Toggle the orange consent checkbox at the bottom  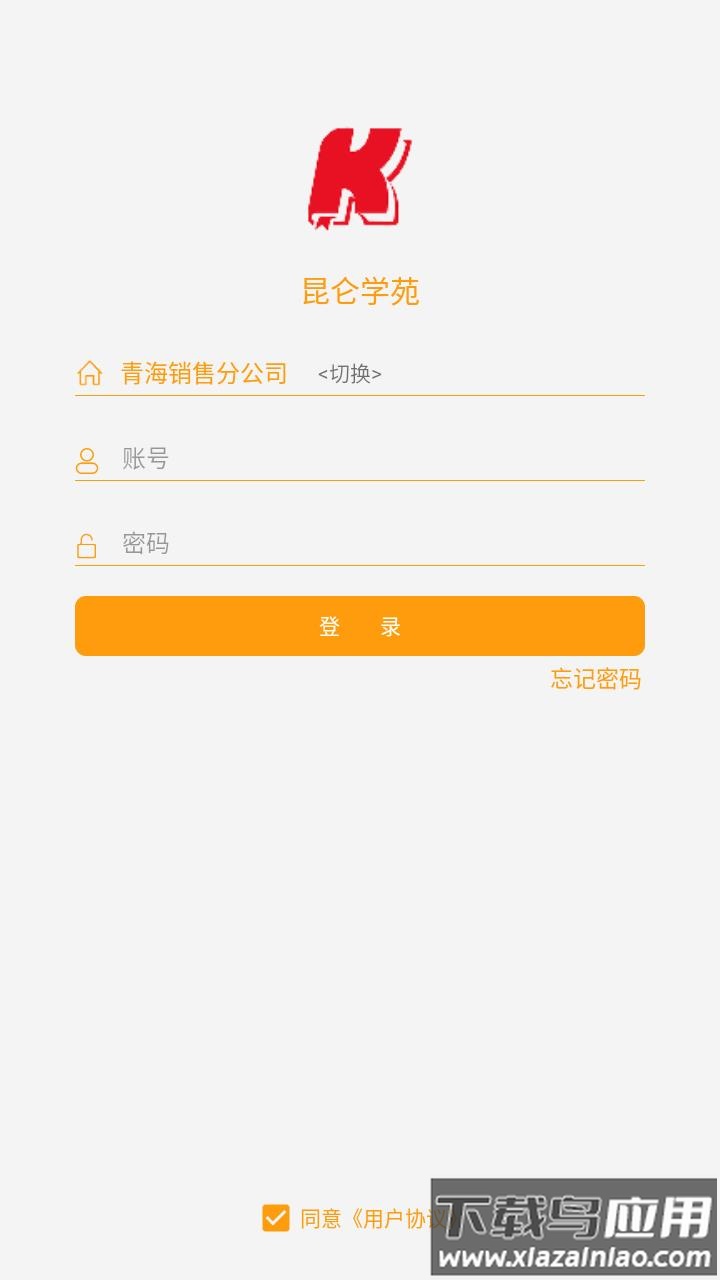(x=274, y=1217)
